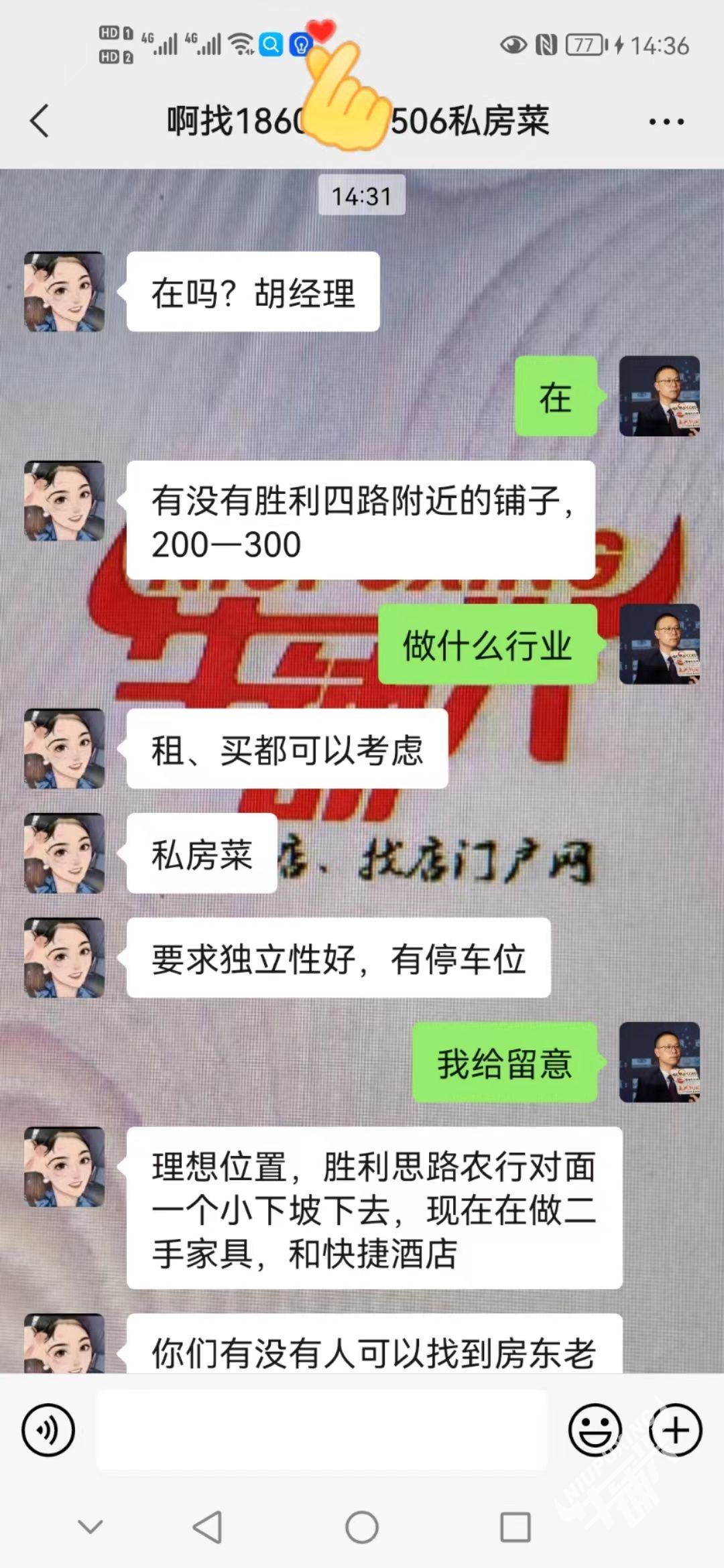The height and width of the screenshot is (1568, 724).
Task: Go back to the chat list
Action: (40, 121)
